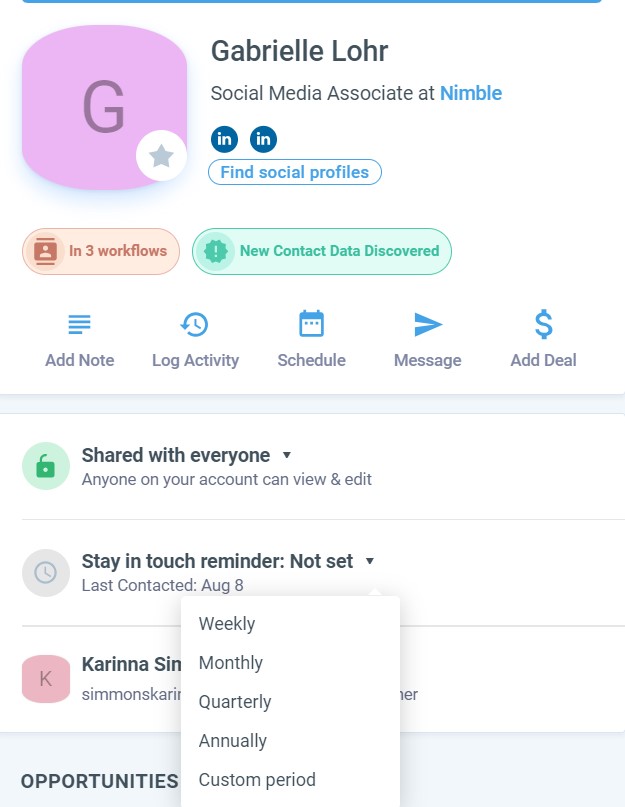Select Weekly reminder option
Image resolution: width=625 pixels, height=807 pixels.
[227, 624]
